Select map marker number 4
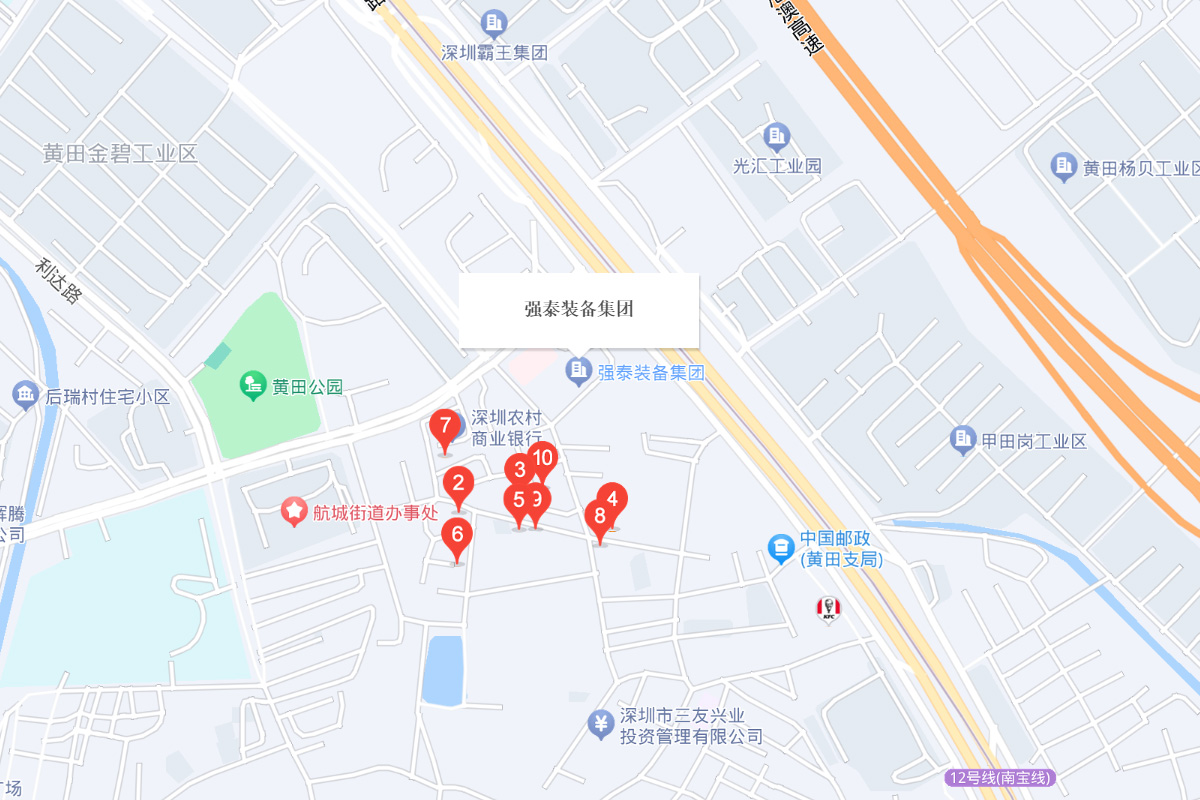This screenshot has height=800, width=1200. [x=614, y=499]
